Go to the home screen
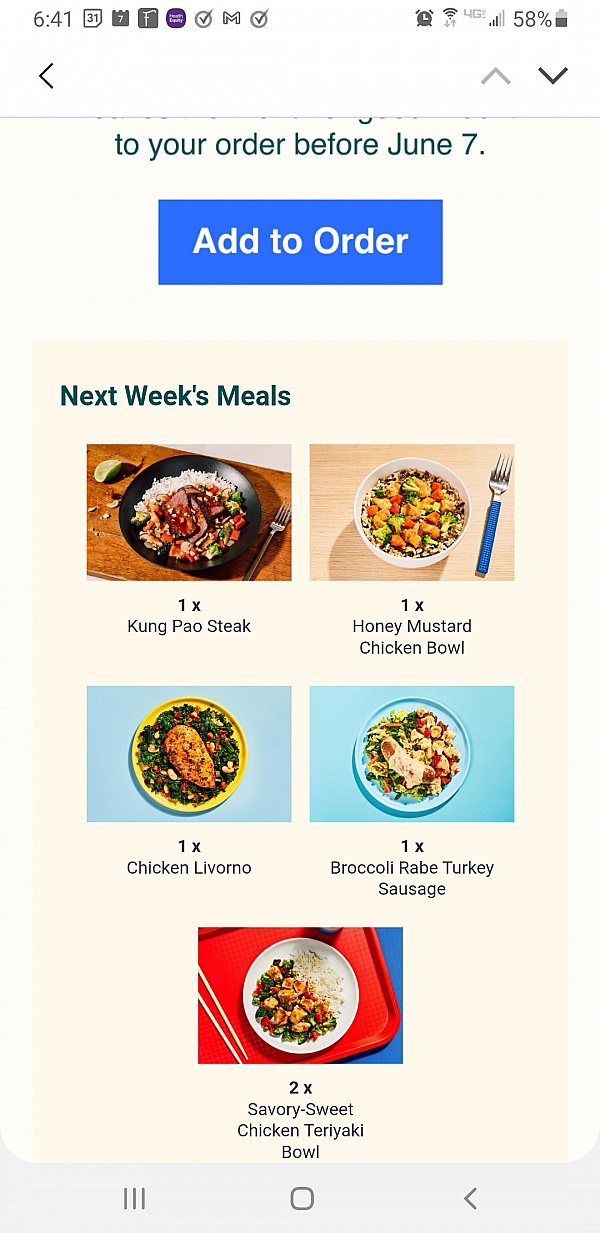 coord(301,1198)
